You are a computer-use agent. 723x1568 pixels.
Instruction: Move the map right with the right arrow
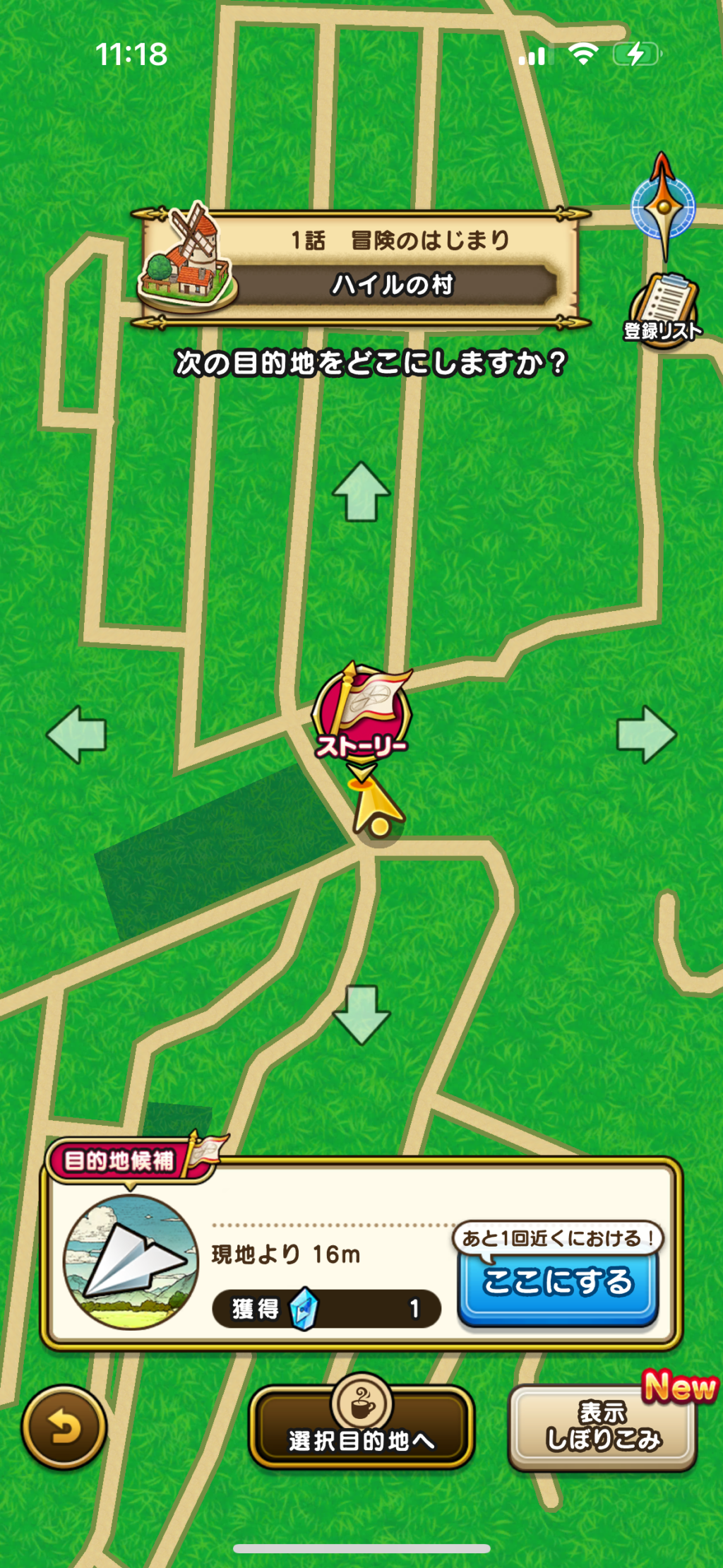(x=646, y=735)
